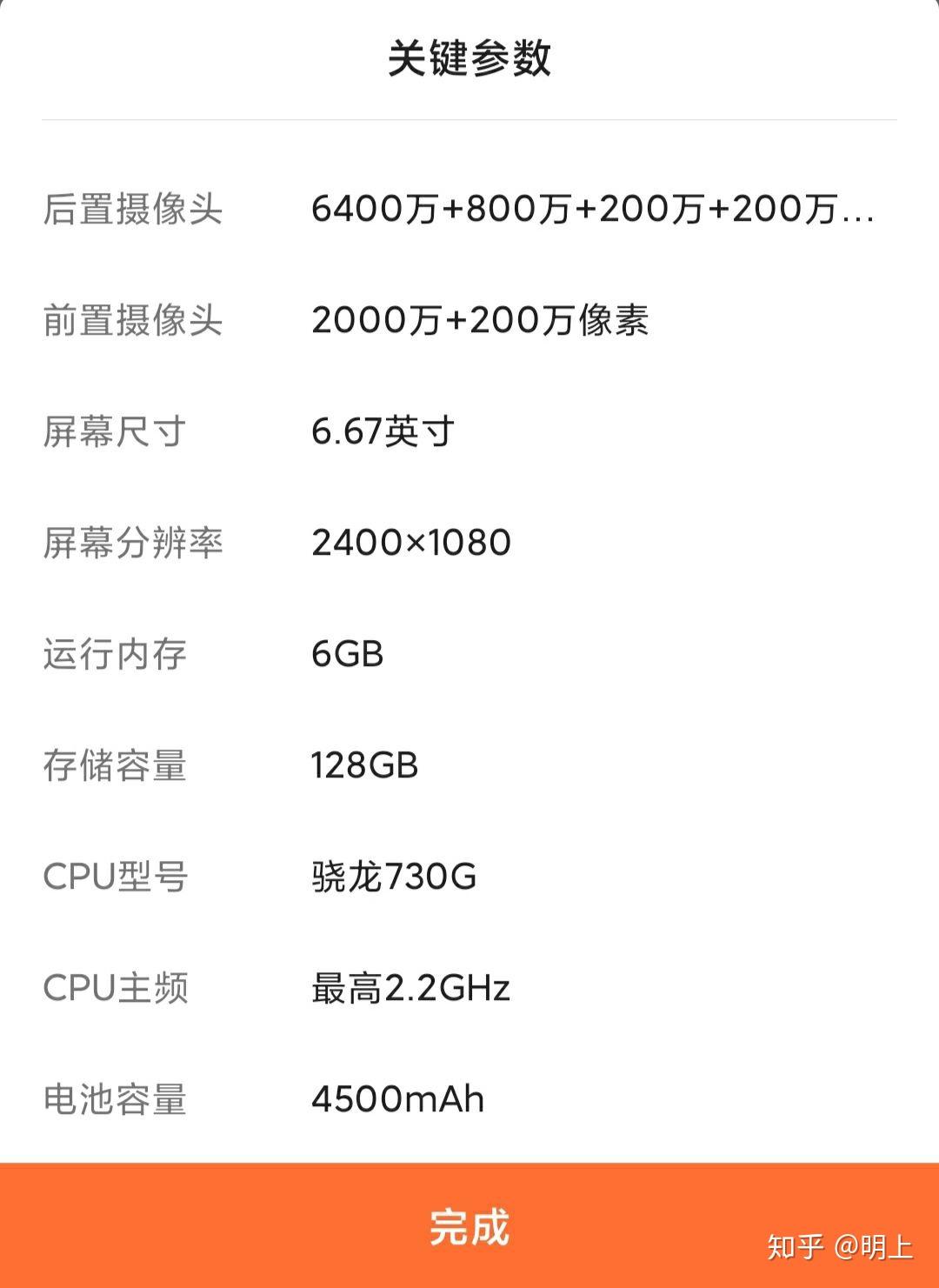Viewport: 939px width, 1288px height.
Task: Select the 存储容量 parameter label
Action: pyautogui.click(x=115, y=765)
